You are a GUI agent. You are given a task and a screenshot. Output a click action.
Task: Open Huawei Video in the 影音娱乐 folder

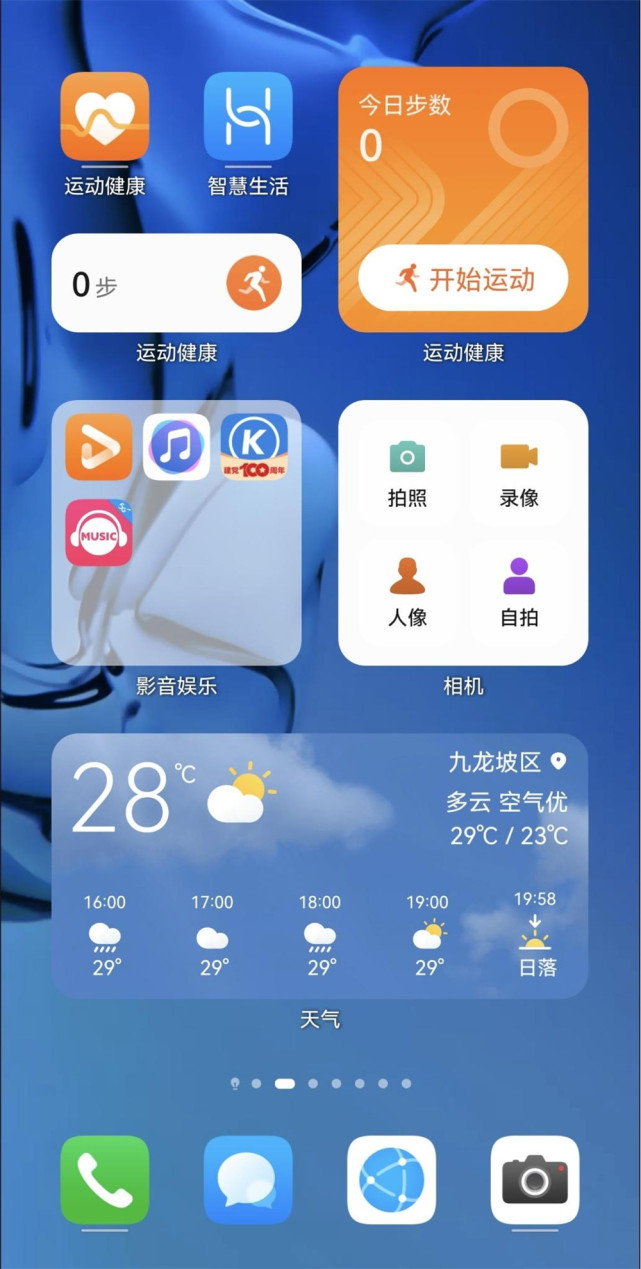click(99, 447)
